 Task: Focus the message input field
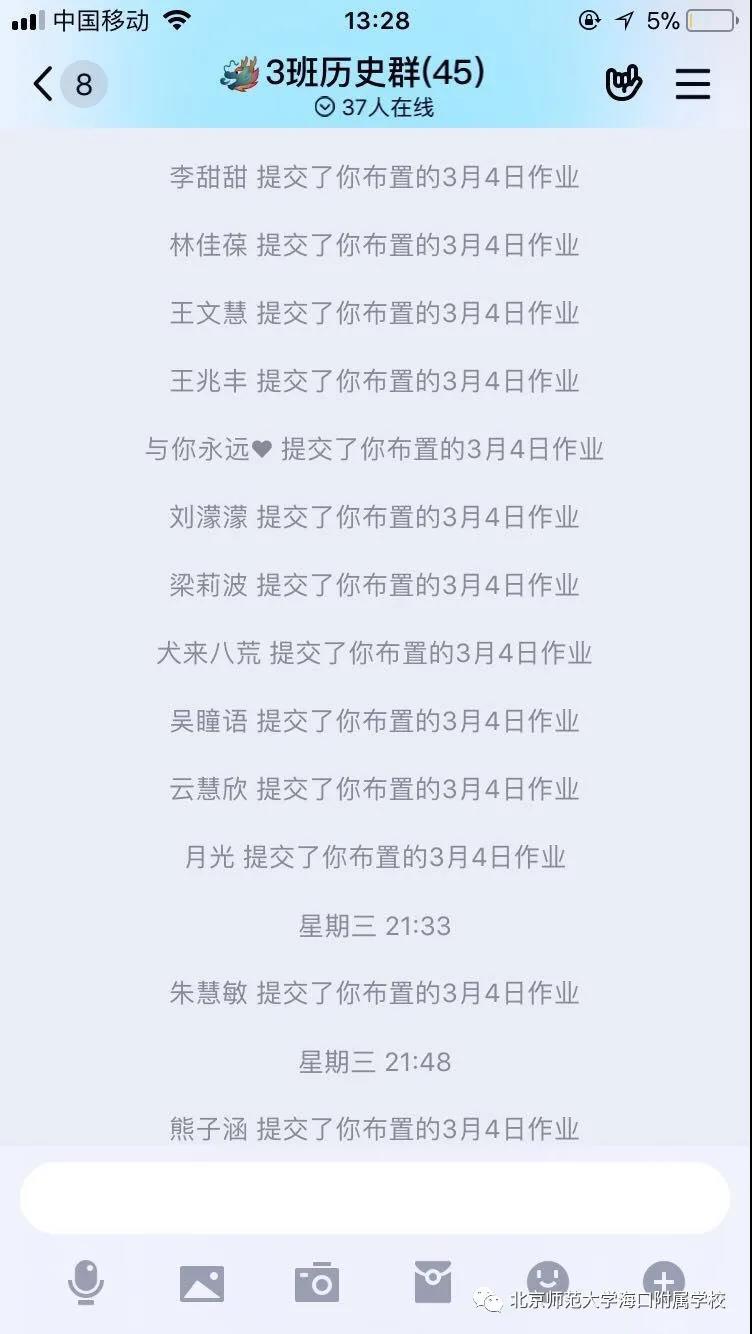pos(375,1198)
